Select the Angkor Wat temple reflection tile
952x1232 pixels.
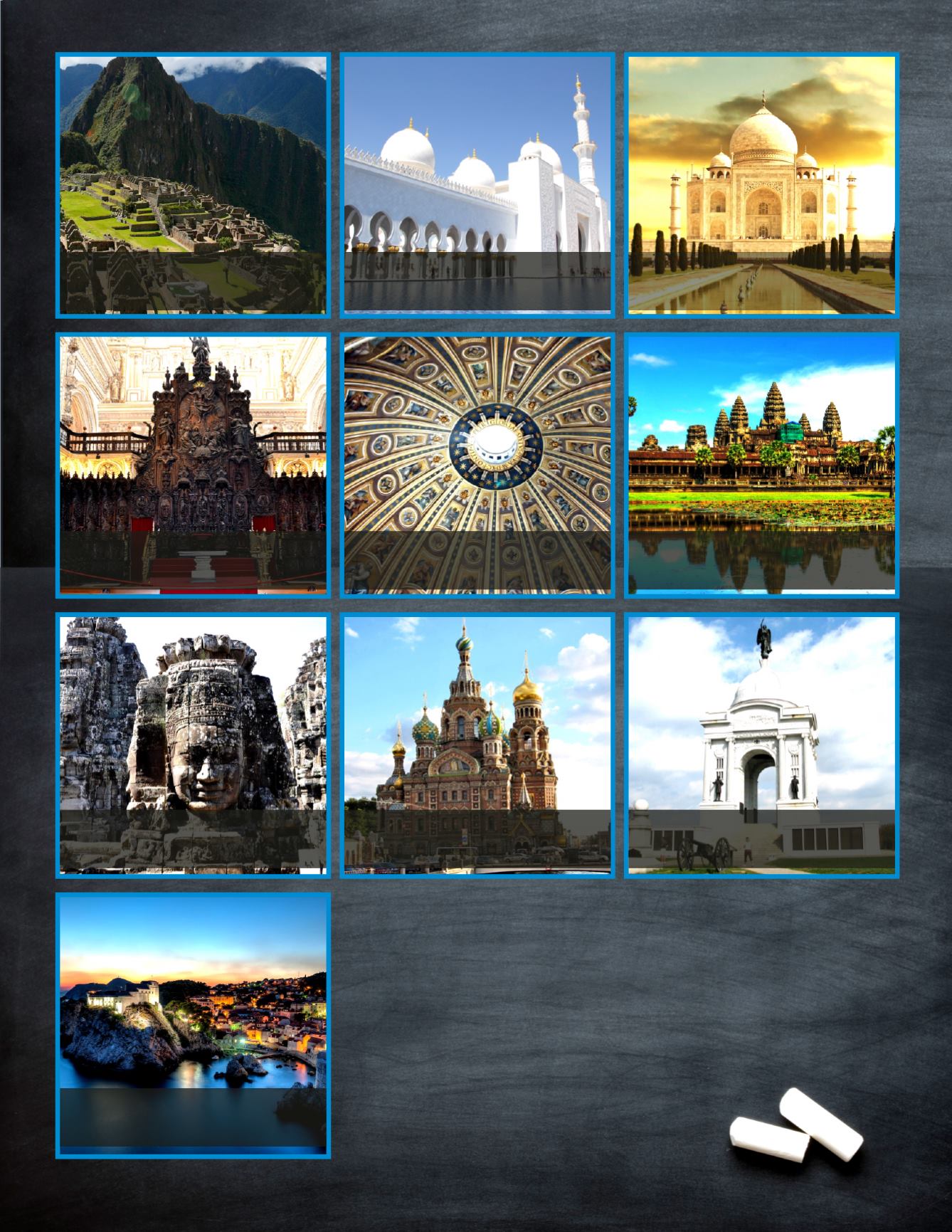tap(761, 465)
